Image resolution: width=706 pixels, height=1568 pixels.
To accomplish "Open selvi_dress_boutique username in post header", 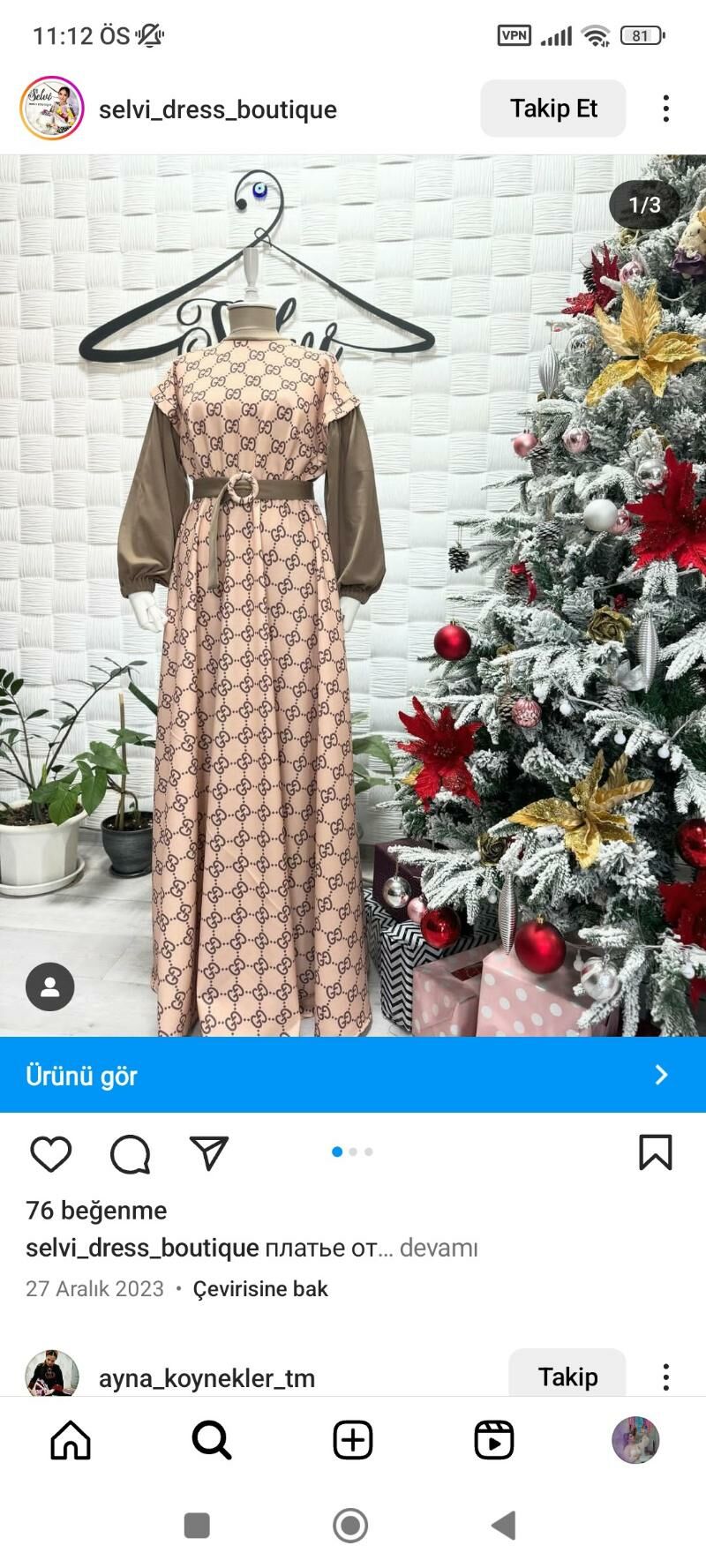I will click(x=217, y=109).
